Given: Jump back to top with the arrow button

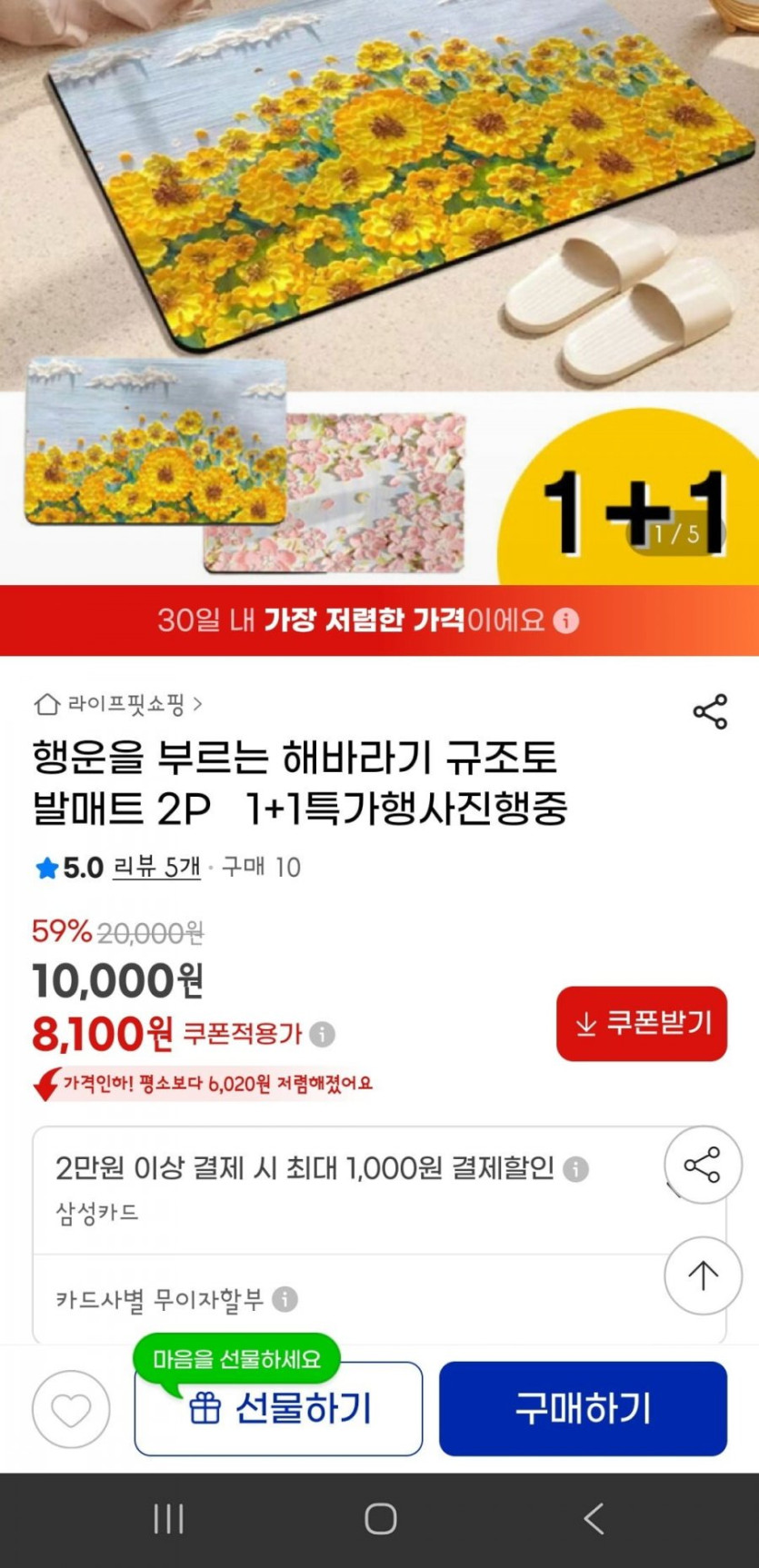Looking at the screenshot, I should point(703,1275).
